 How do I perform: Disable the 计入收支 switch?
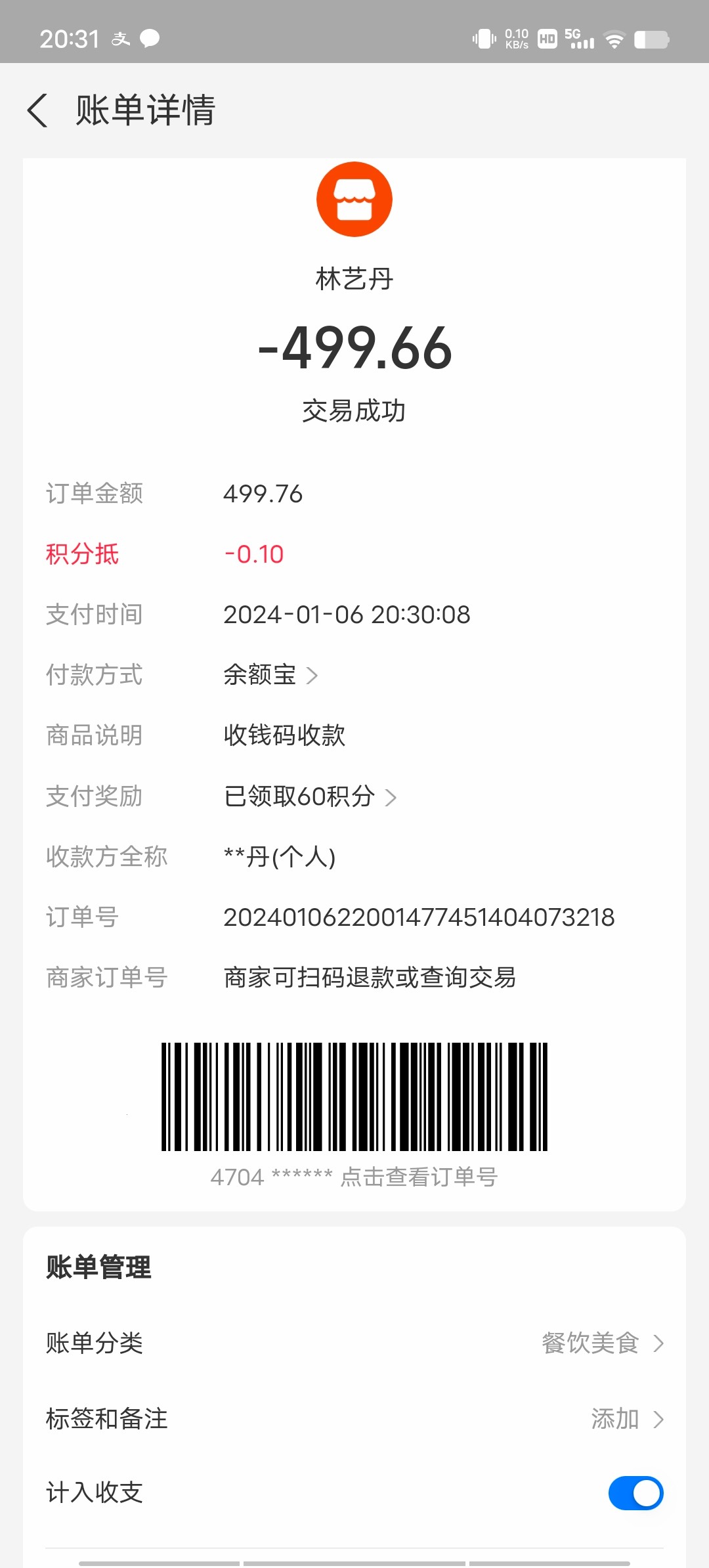[x=635, y=1493]
